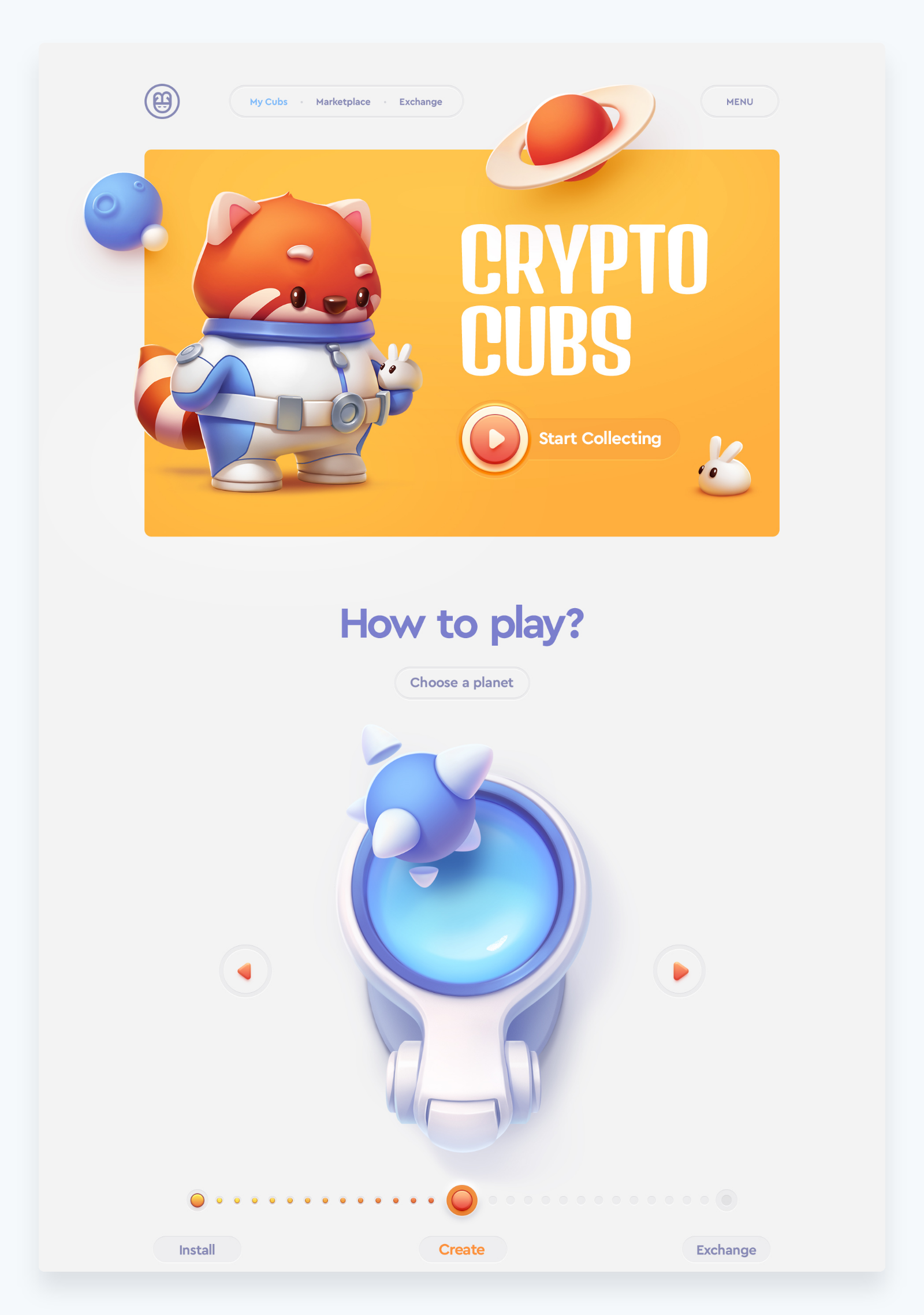
Task: Tap the round face logo icon
Action: (162, 102)
